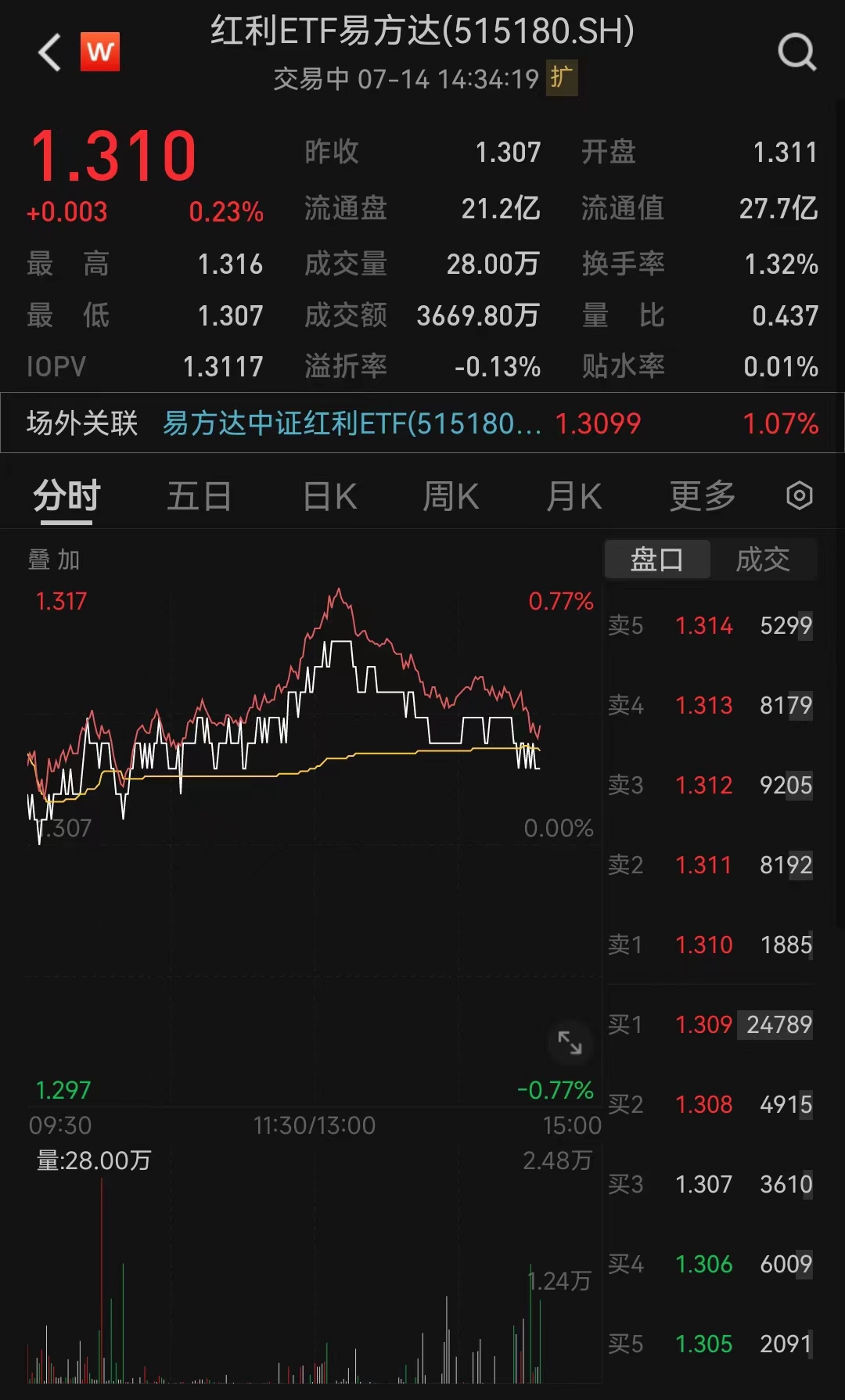Open the red W badge icon
Viewport: 845px width, 1400px height.
click(x=100, y=52)
